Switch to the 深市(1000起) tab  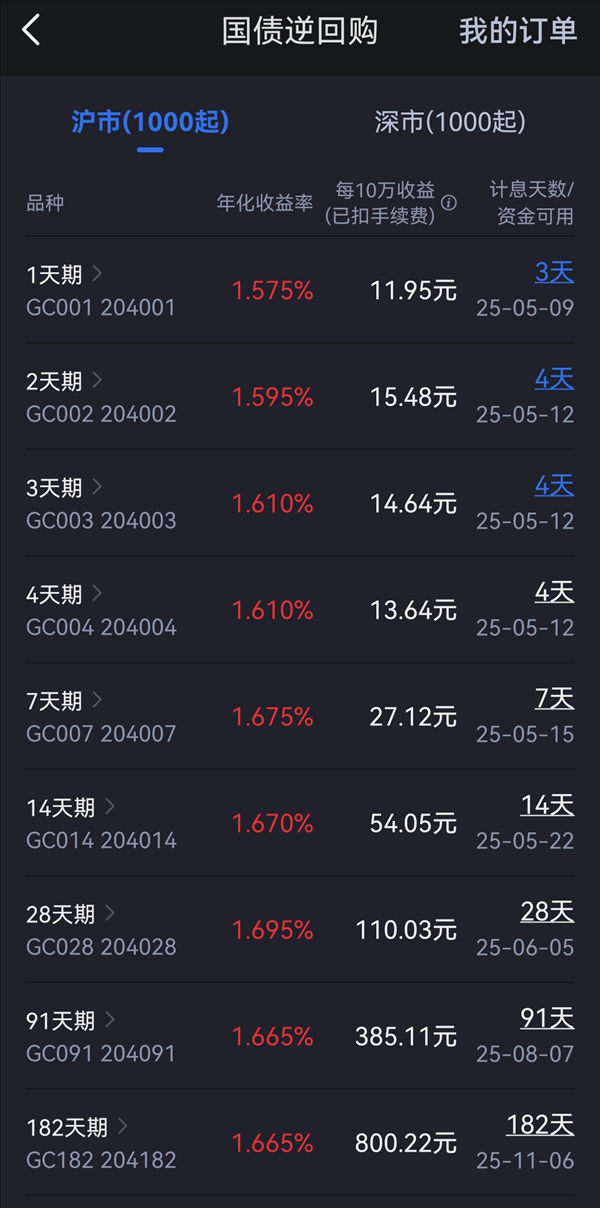(450, 122)
